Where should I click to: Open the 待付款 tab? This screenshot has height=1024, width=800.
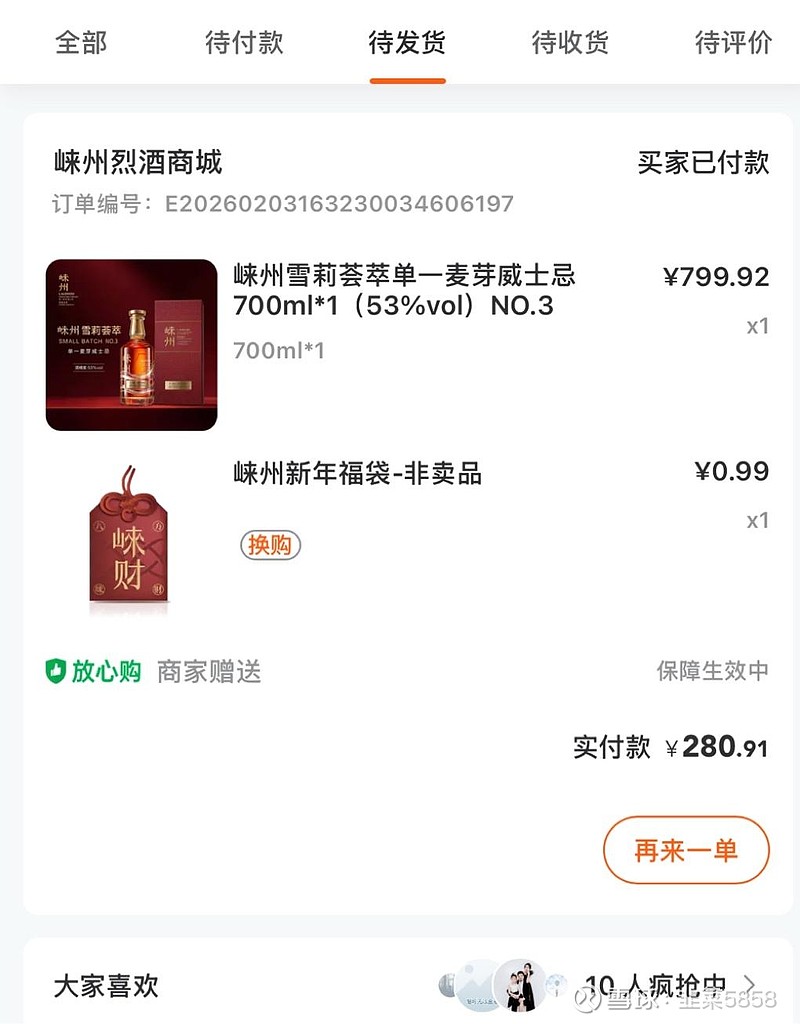tap(245, 44)
